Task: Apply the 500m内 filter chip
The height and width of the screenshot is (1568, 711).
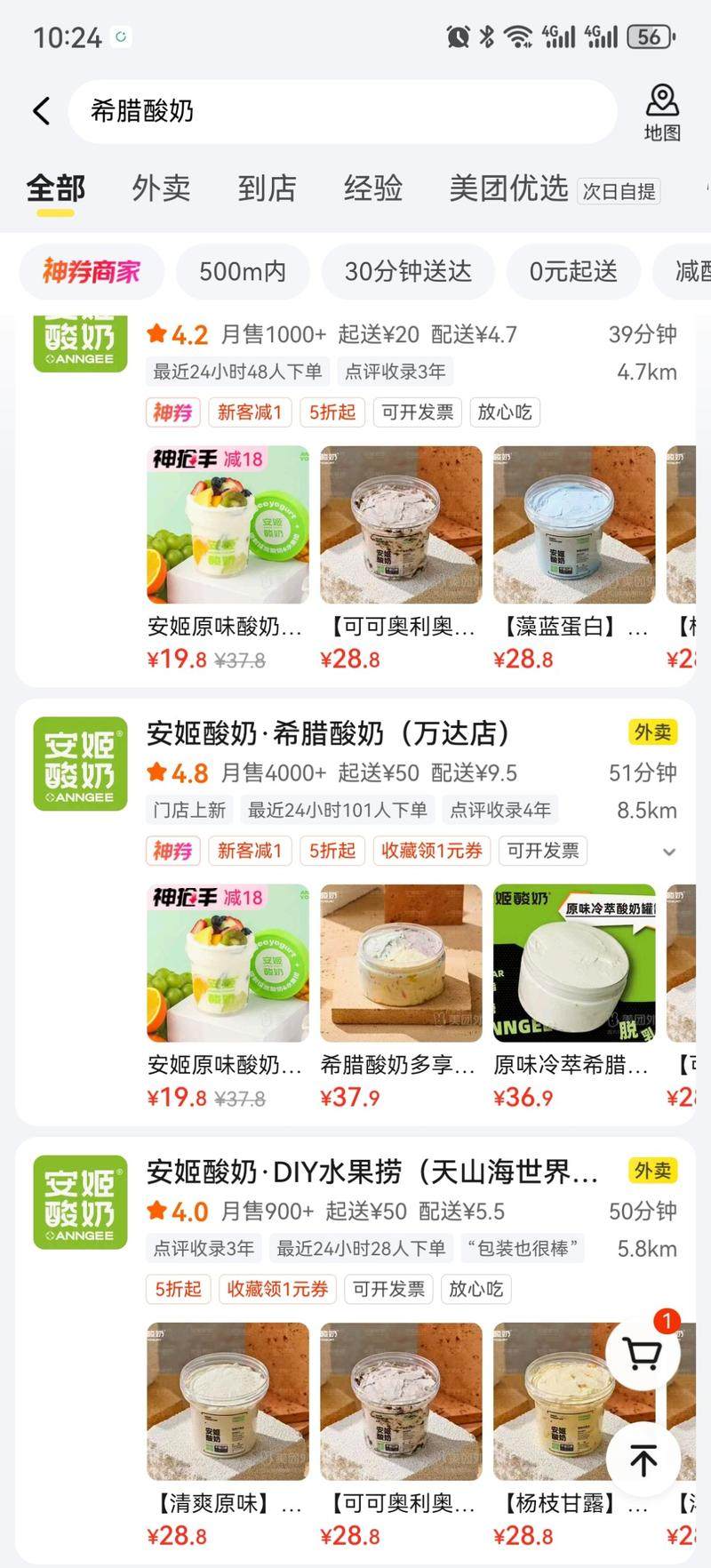Action: tap(243, 271)
